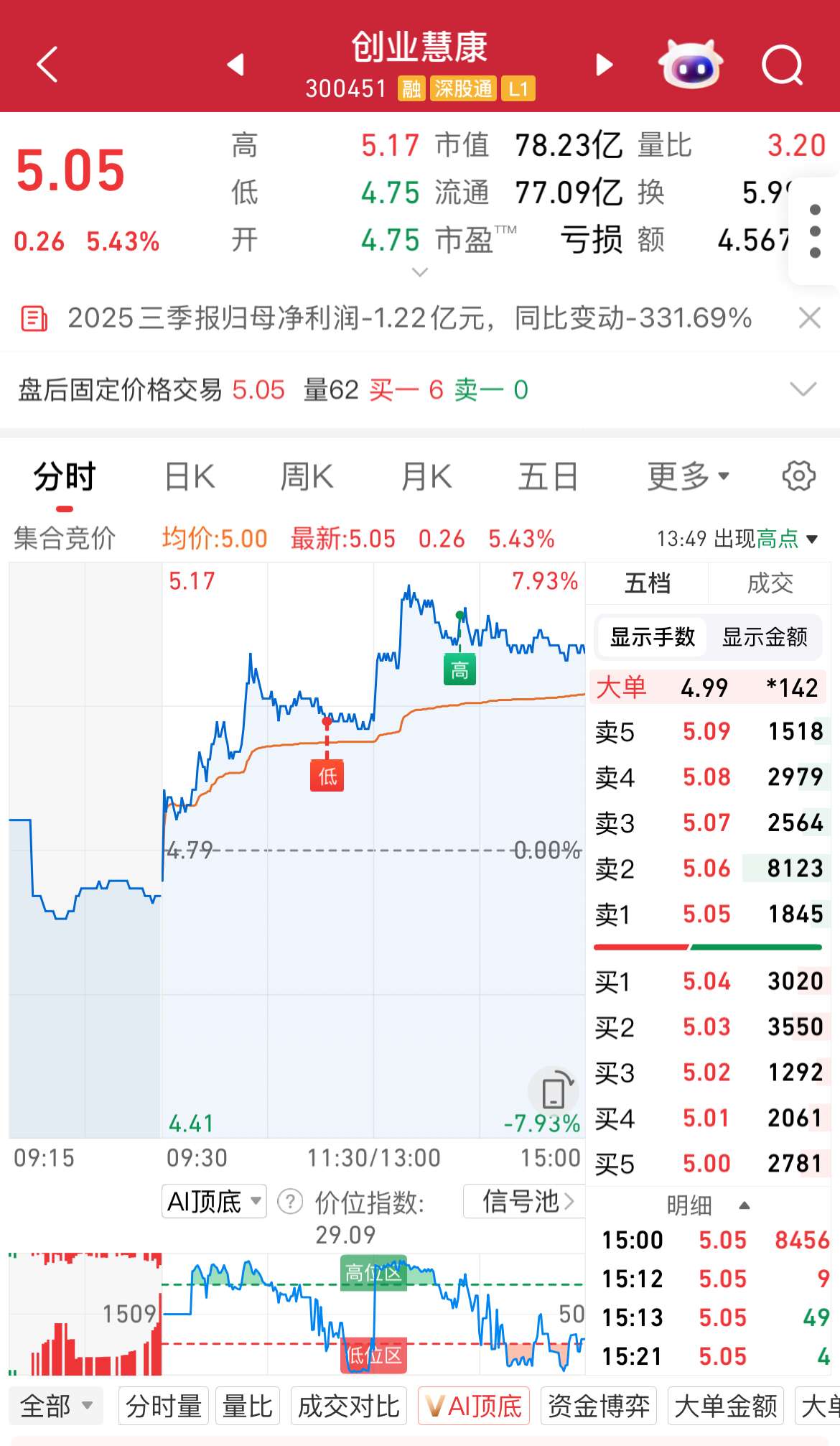Image resolution: width=840 pixels, height=1446 pixels.
Task: Open the AI顶底 indicator dropdown
Action: click(213, 1201)
